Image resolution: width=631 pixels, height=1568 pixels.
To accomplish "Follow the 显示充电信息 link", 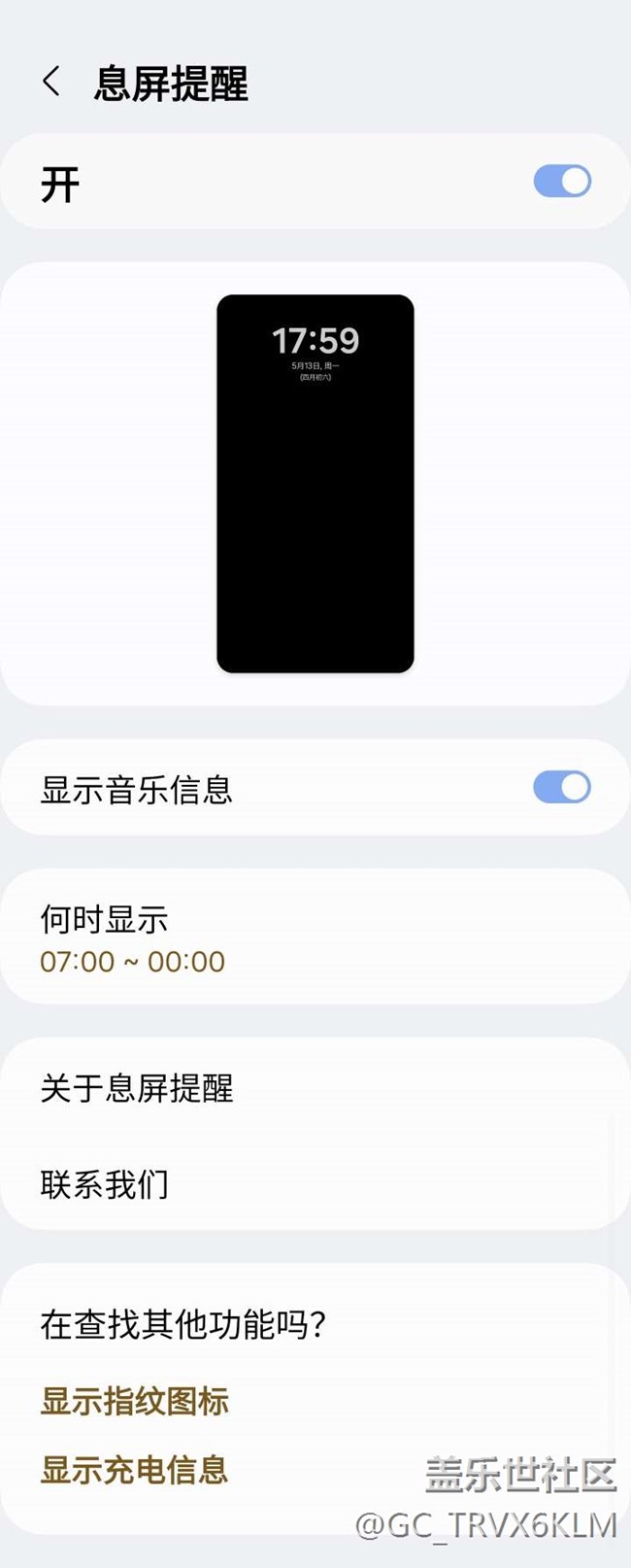I will (135, 1470).
